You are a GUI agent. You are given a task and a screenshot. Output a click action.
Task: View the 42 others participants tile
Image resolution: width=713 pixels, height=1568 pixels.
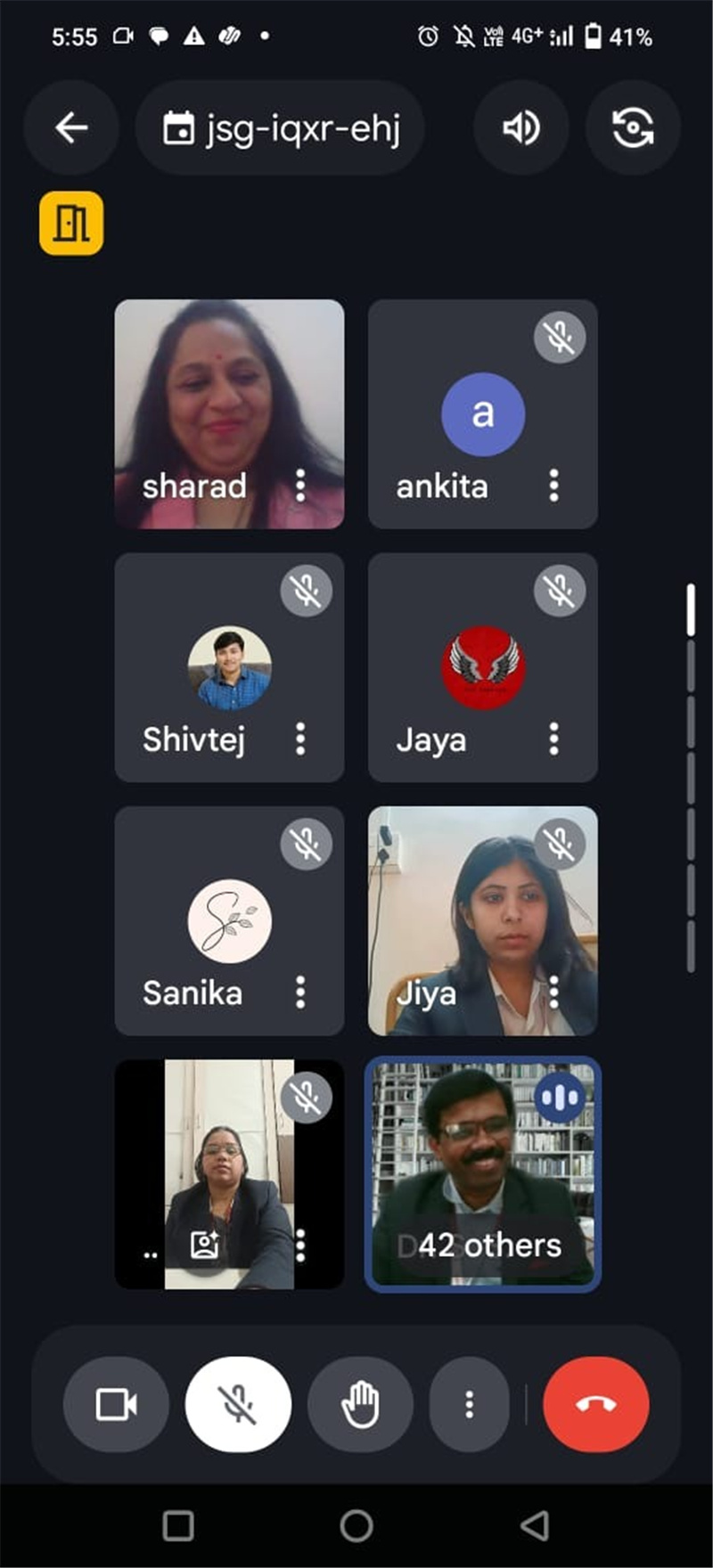(x=483, y=1174)
